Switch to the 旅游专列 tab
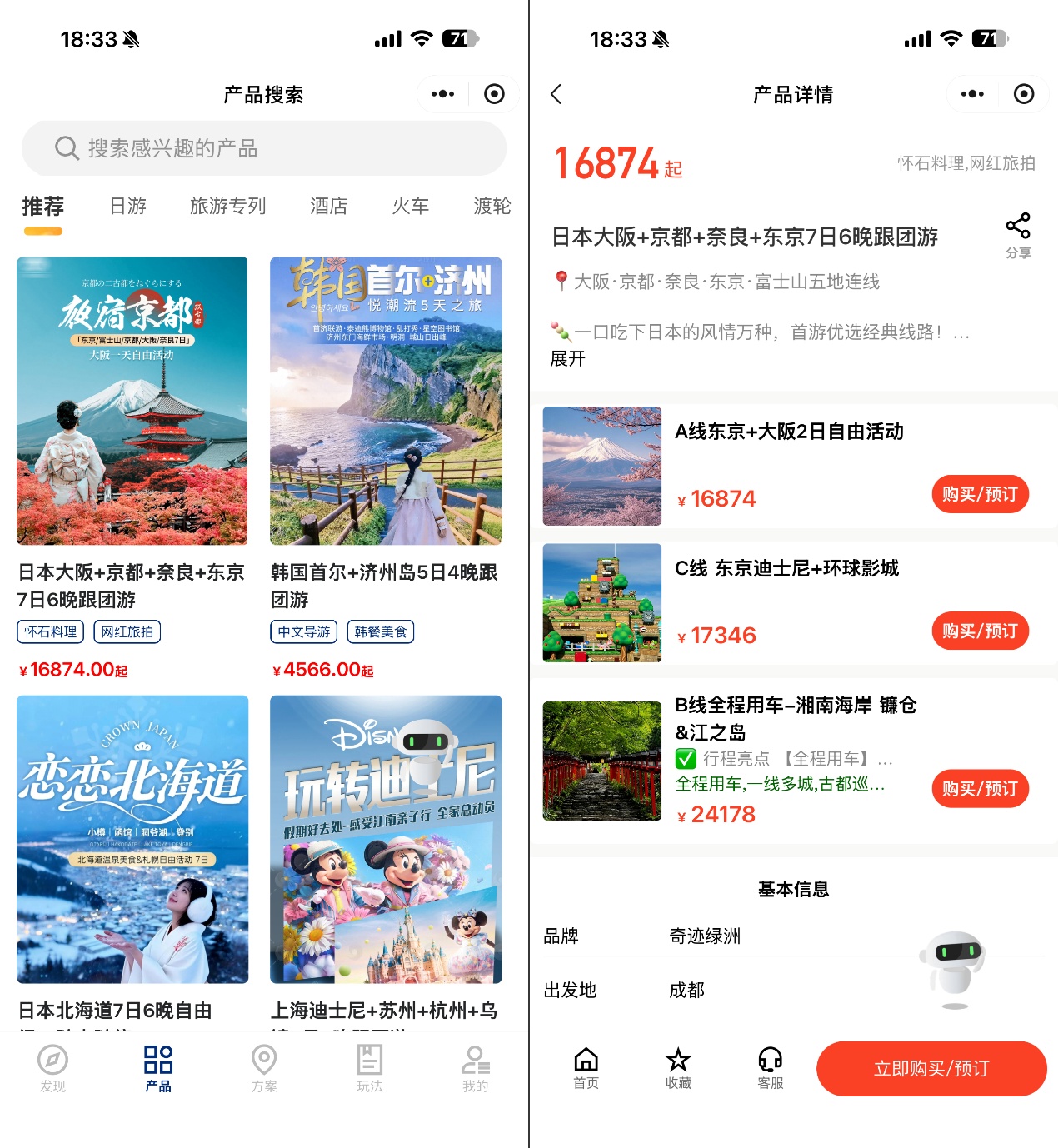The image size is (1058, 1148). point(227,206)
